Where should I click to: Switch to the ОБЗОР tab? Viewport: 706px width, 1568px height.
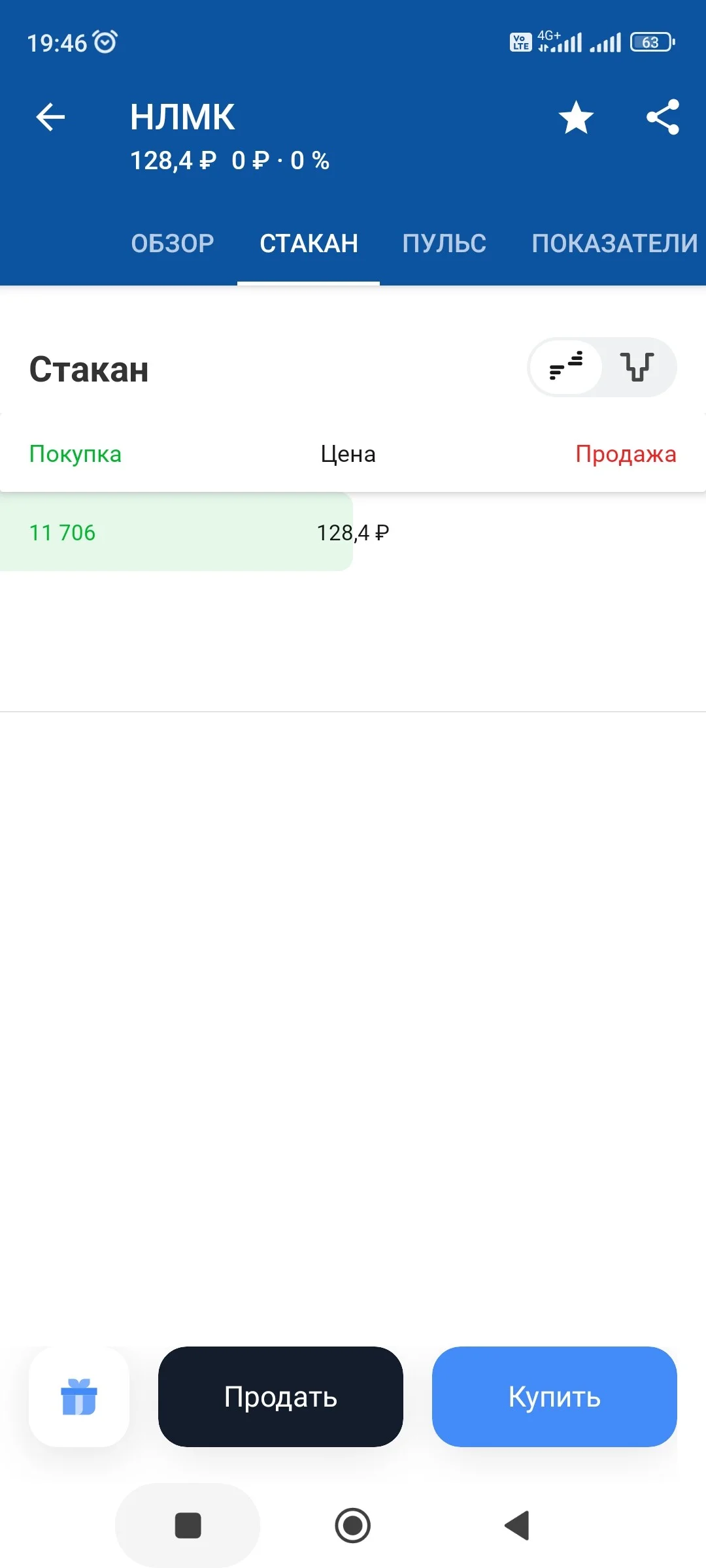pos(173,244)
